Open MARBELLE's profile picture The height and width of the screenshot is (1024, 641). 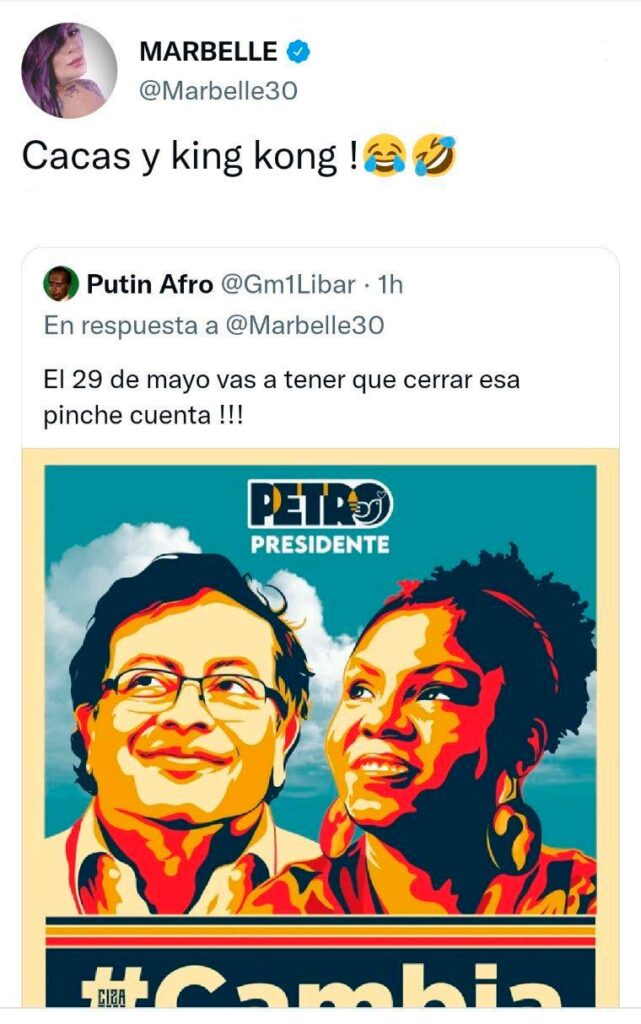click(x=69, y=70)
